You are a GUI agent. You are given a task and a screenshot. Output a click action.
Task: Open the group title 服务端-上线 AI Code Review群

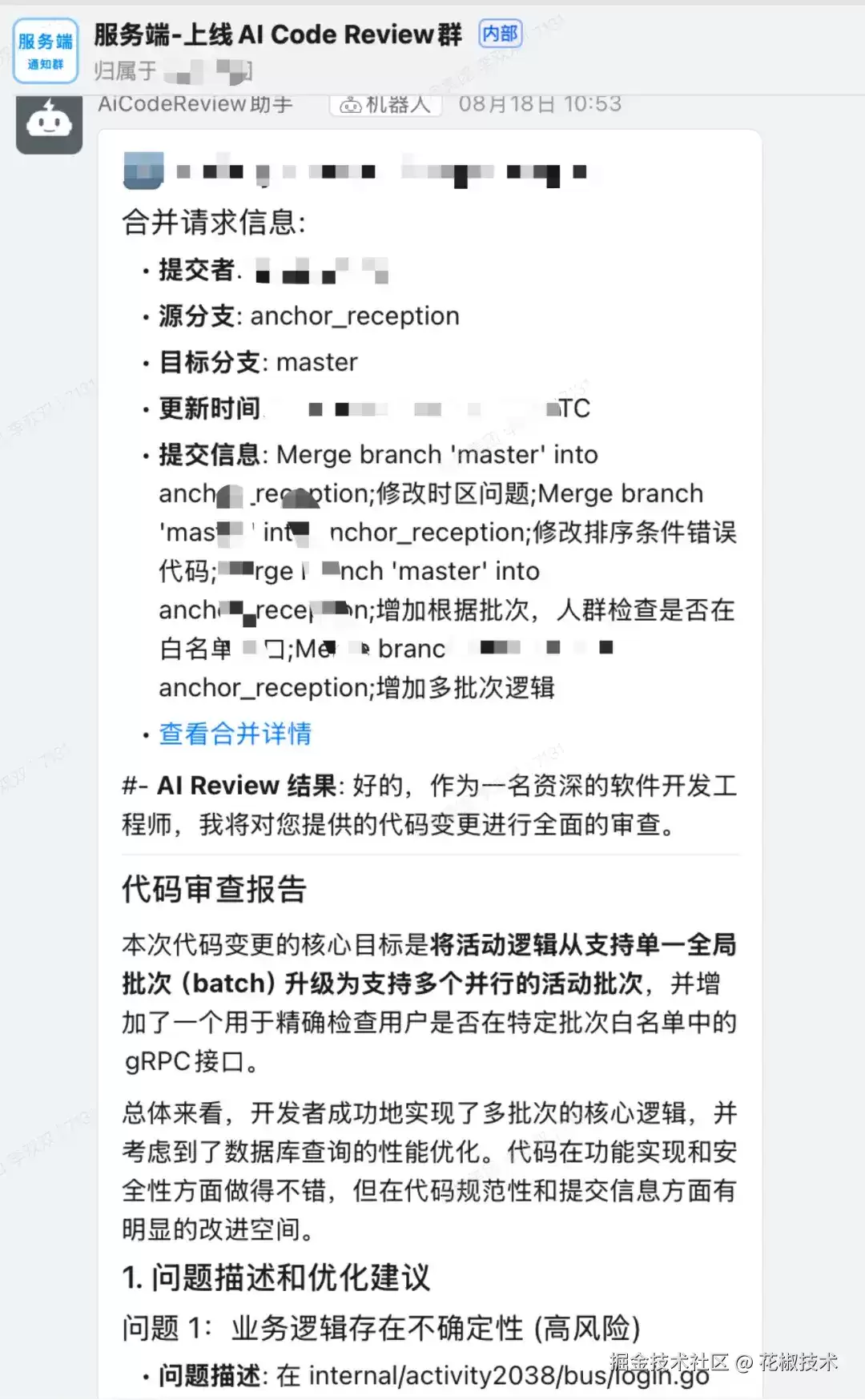(278, 34)
